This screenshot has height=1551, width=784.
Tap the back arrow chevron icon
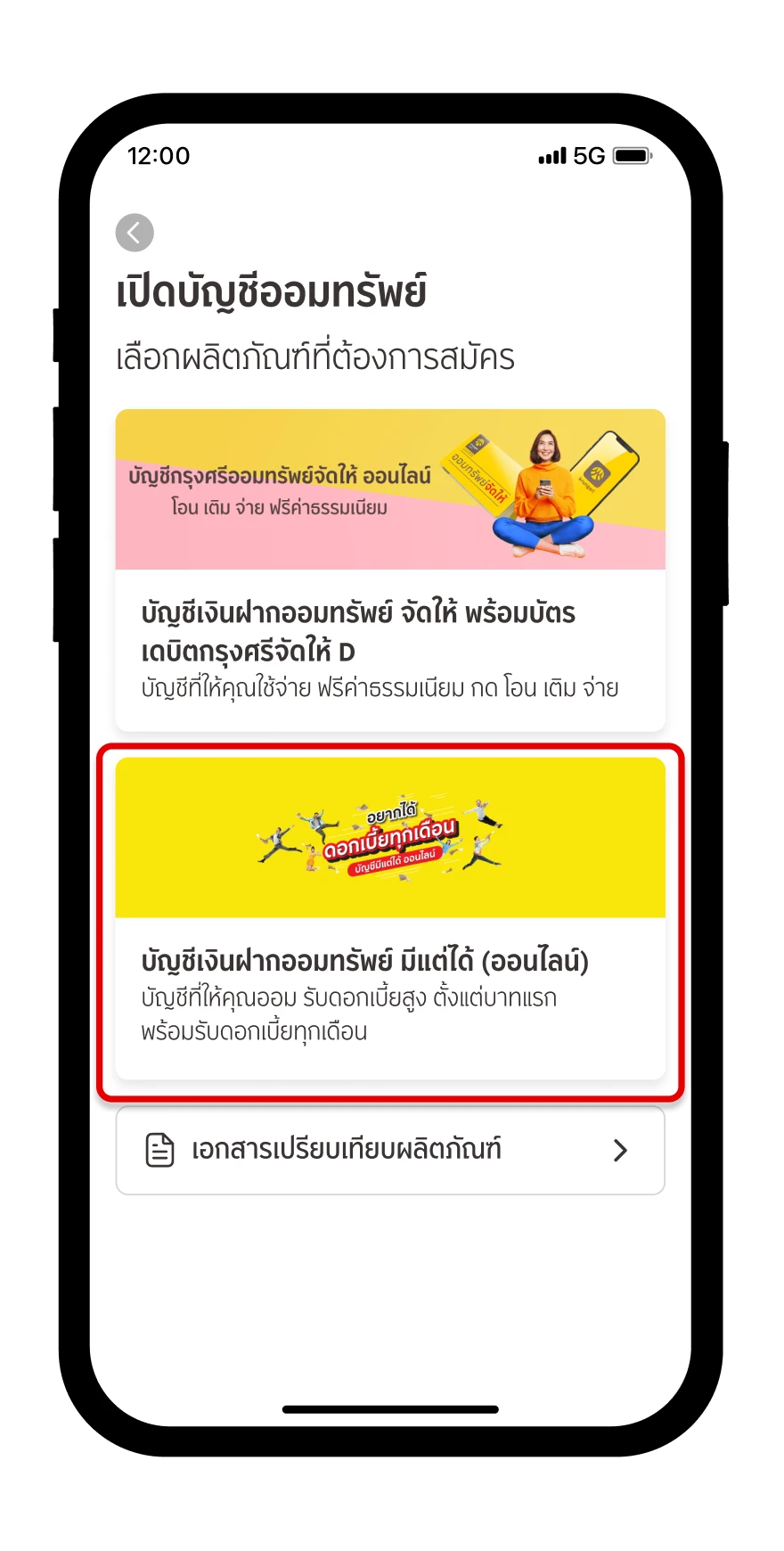135,233
